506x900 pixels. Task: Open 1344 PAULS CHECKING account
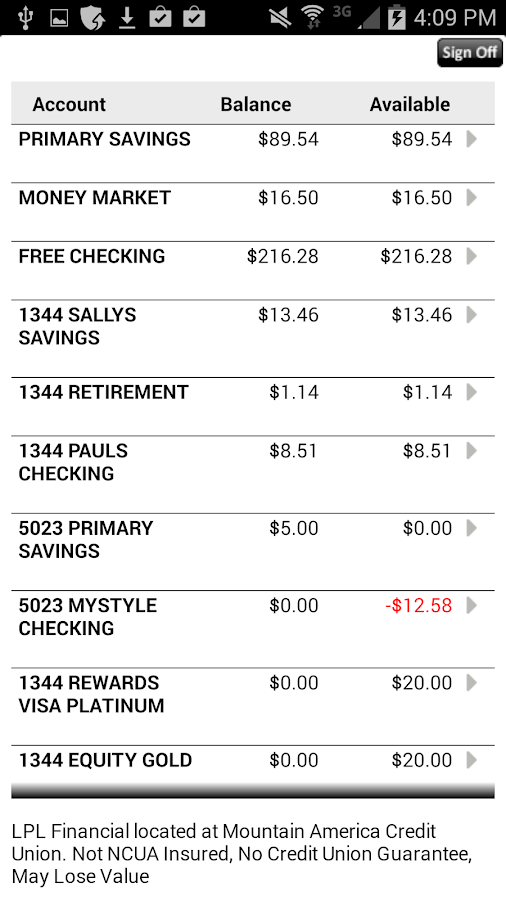pyautogui.click(x=252, y=475)
